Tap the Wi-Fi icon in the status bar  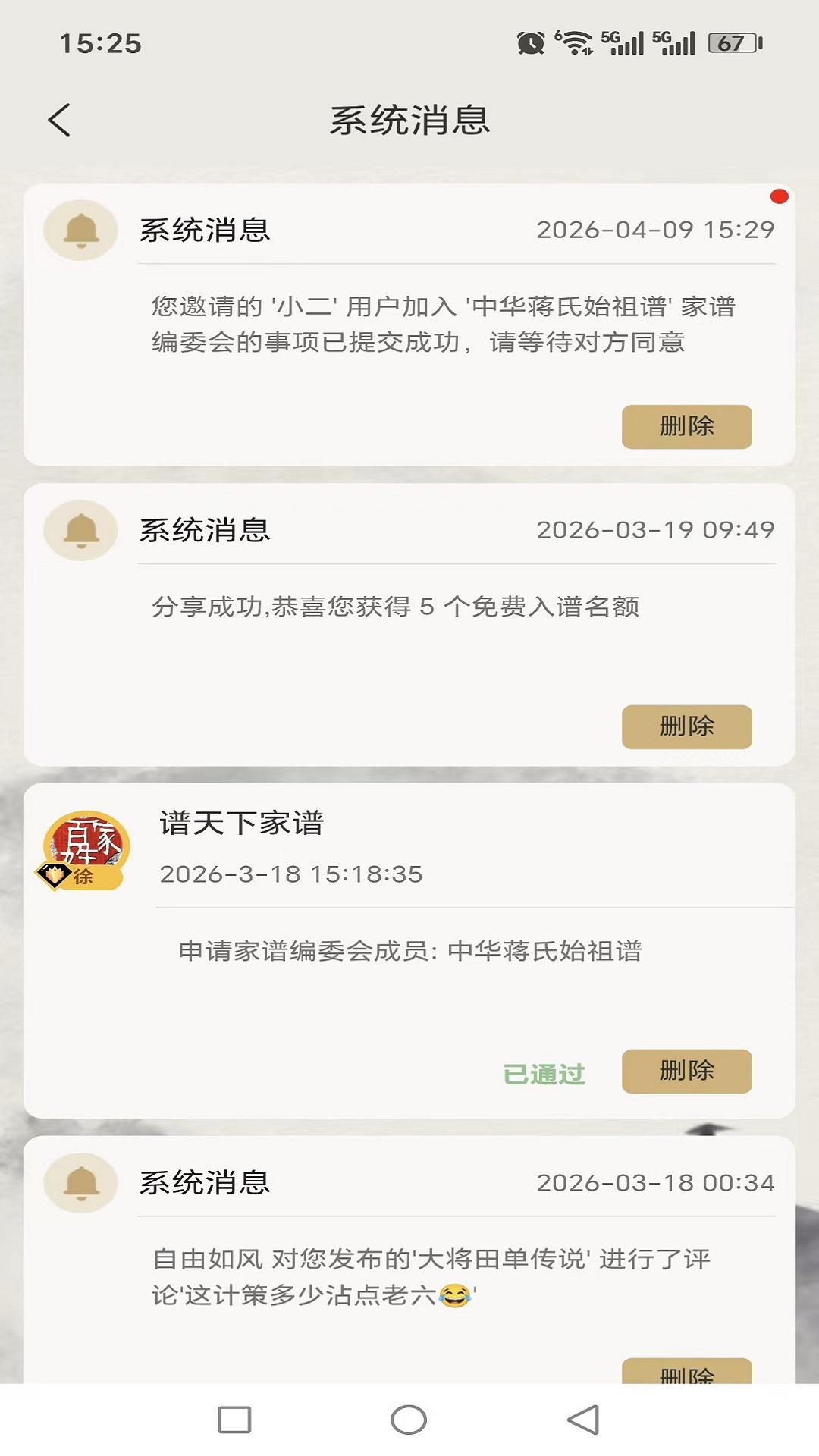click(576, 42)
